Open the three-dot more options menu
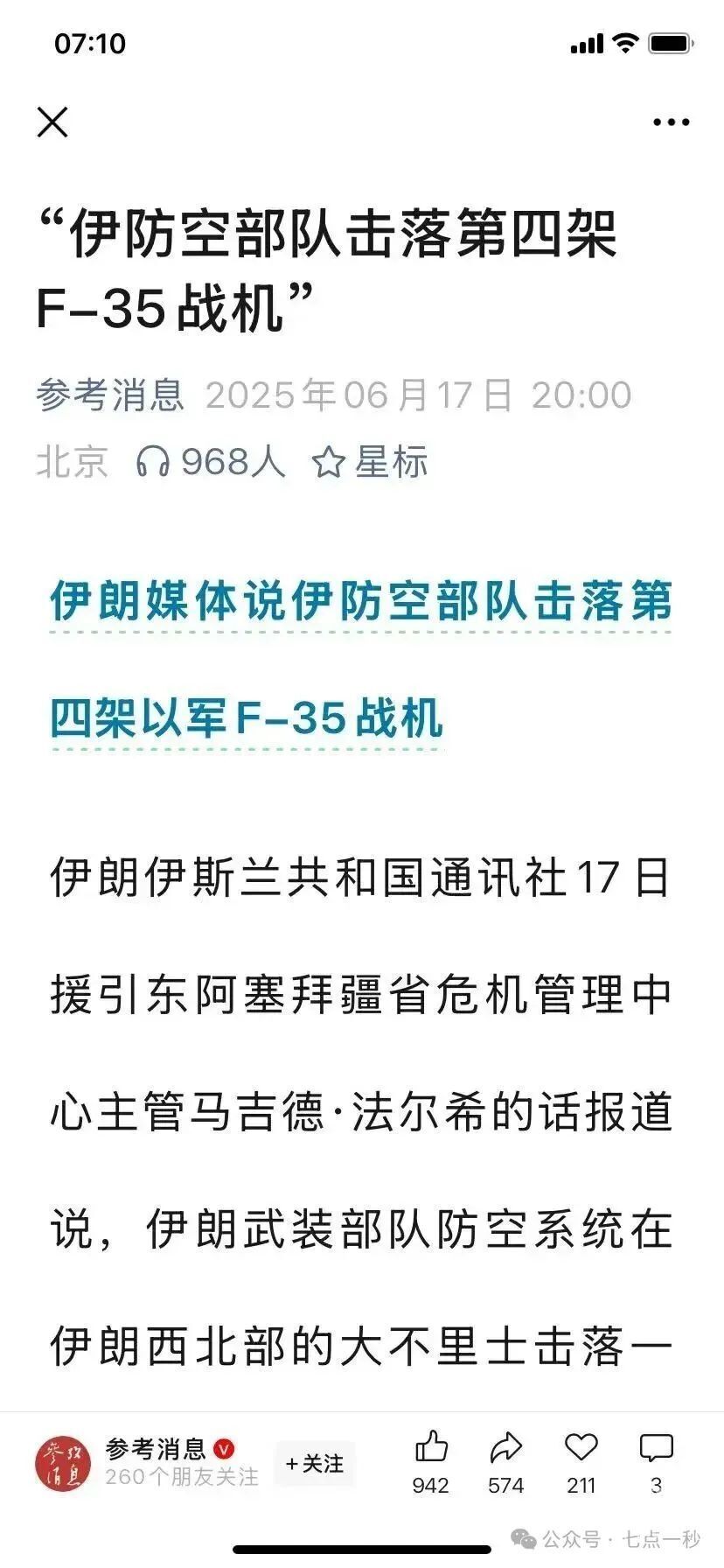The image size is (724, 1568). 671,122
